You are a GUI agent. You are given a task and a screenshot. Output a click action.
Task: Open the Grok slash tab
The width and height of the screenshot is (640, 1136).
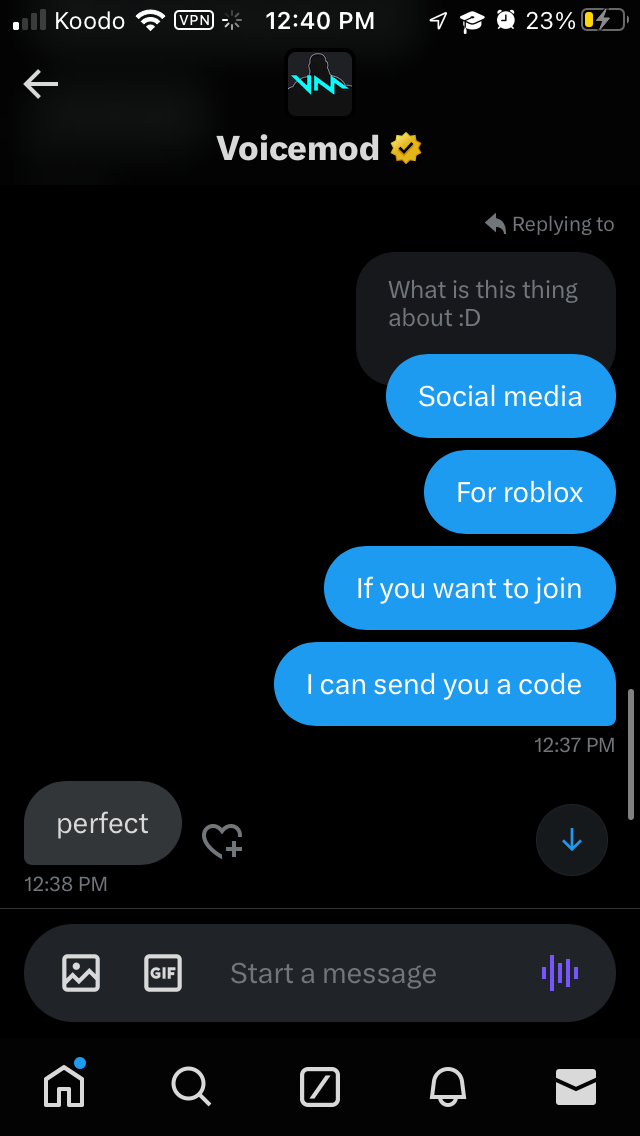point(320,1086)
